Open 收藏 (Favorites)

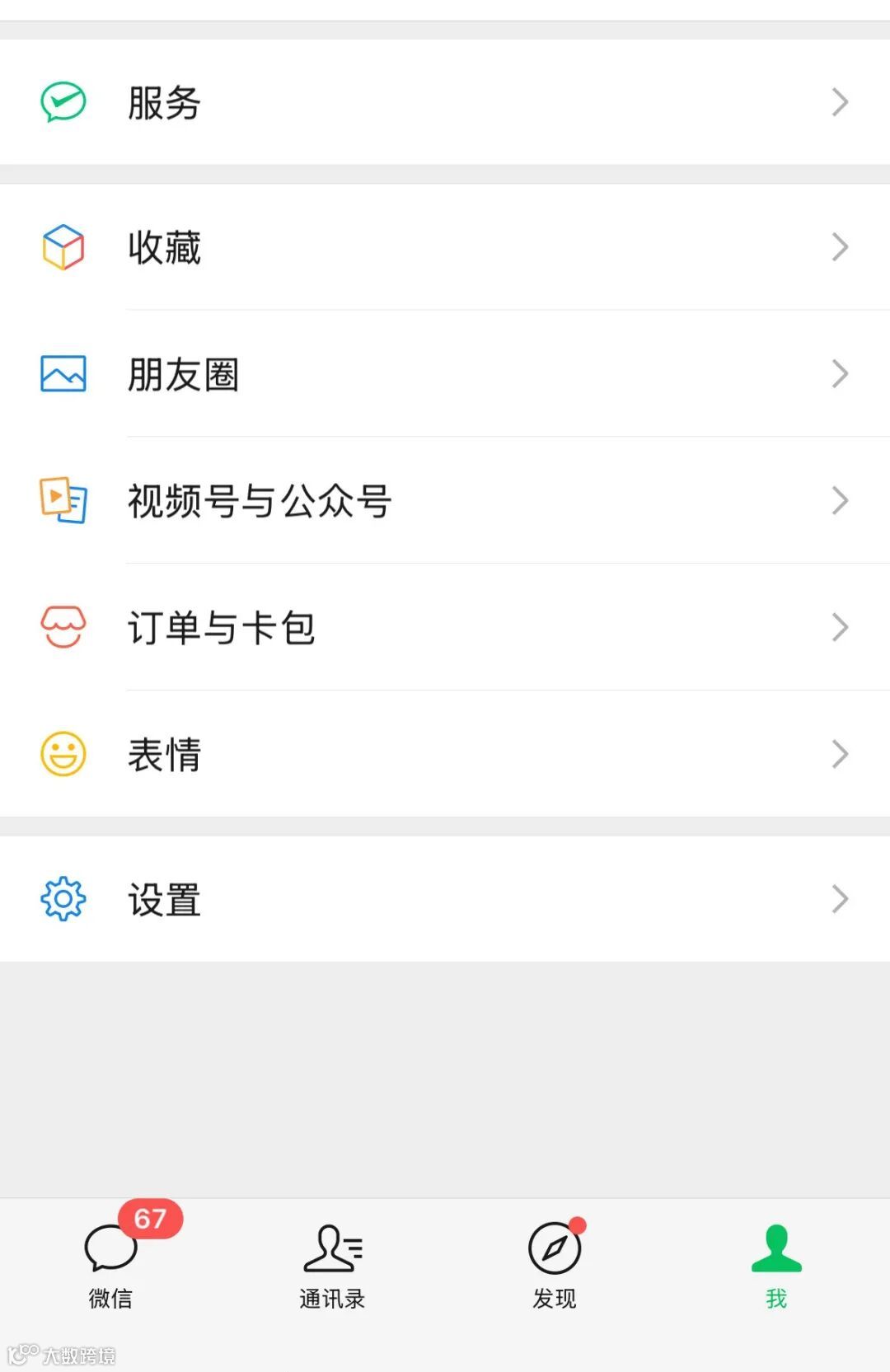(x=445, y=247)
